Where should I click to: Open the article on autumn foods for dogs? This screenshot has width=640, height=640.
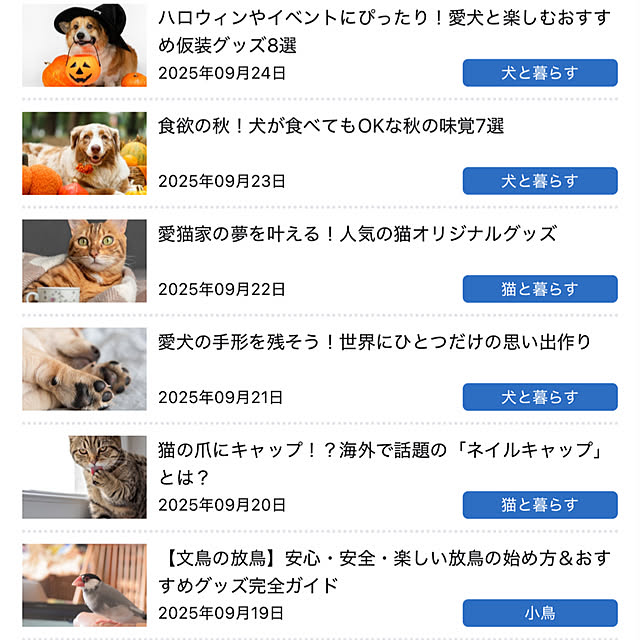point(331,126)
